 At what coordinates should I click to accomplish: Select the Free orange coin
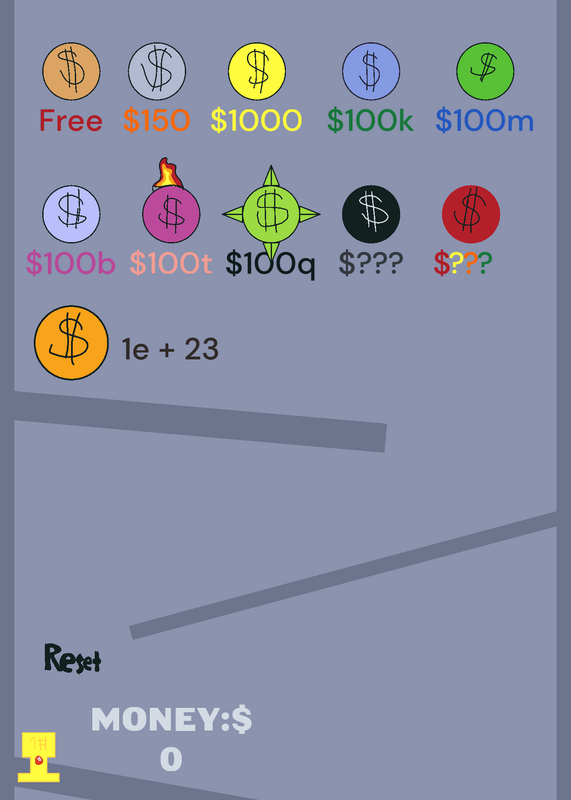(x=71, y=71)
